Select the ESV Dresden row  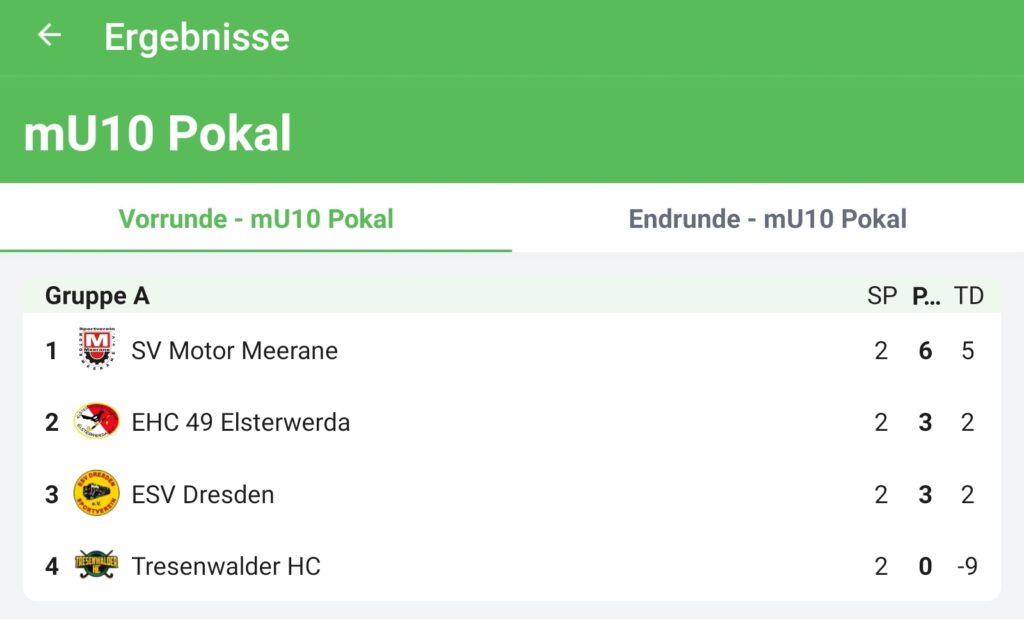coord(202,495)
